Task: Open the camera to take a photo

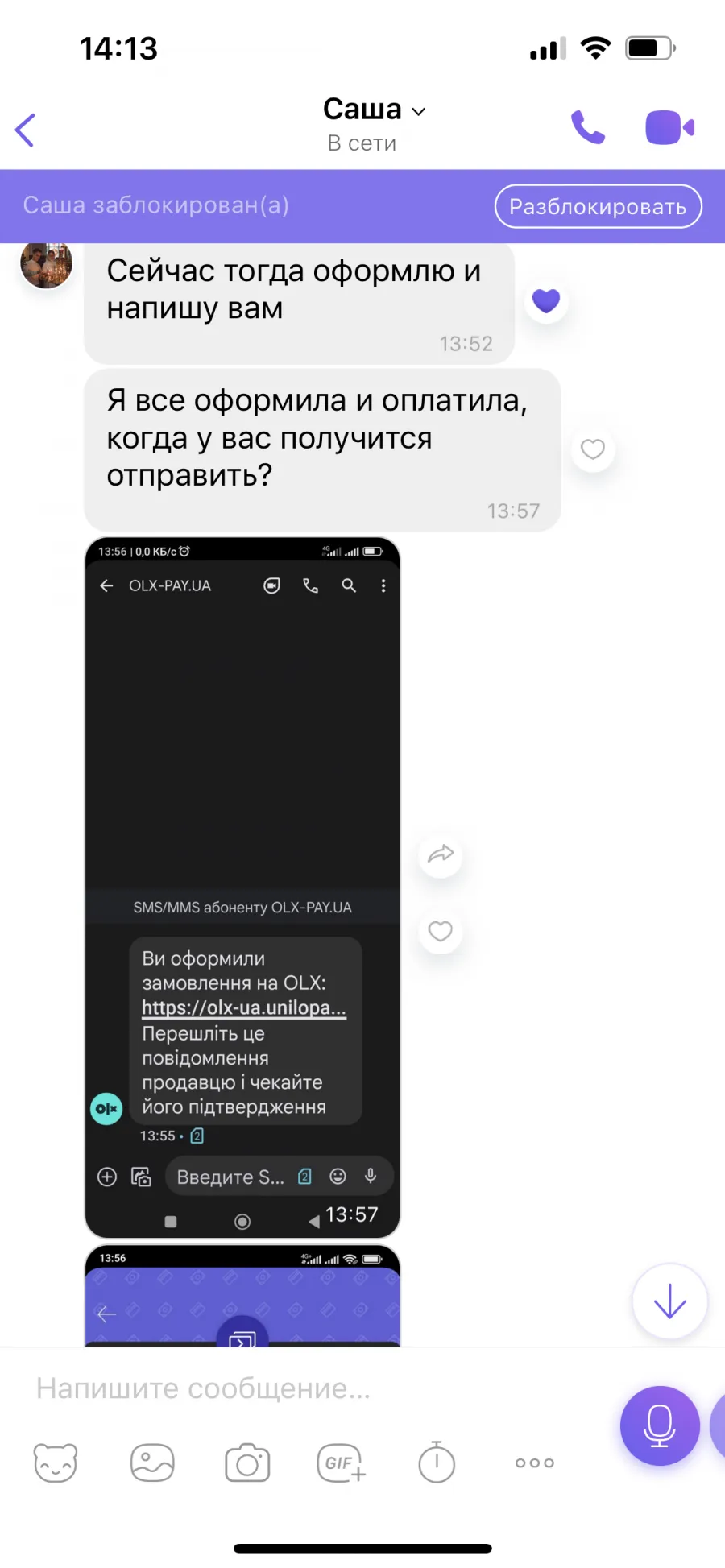Action: click(247, 1463)
